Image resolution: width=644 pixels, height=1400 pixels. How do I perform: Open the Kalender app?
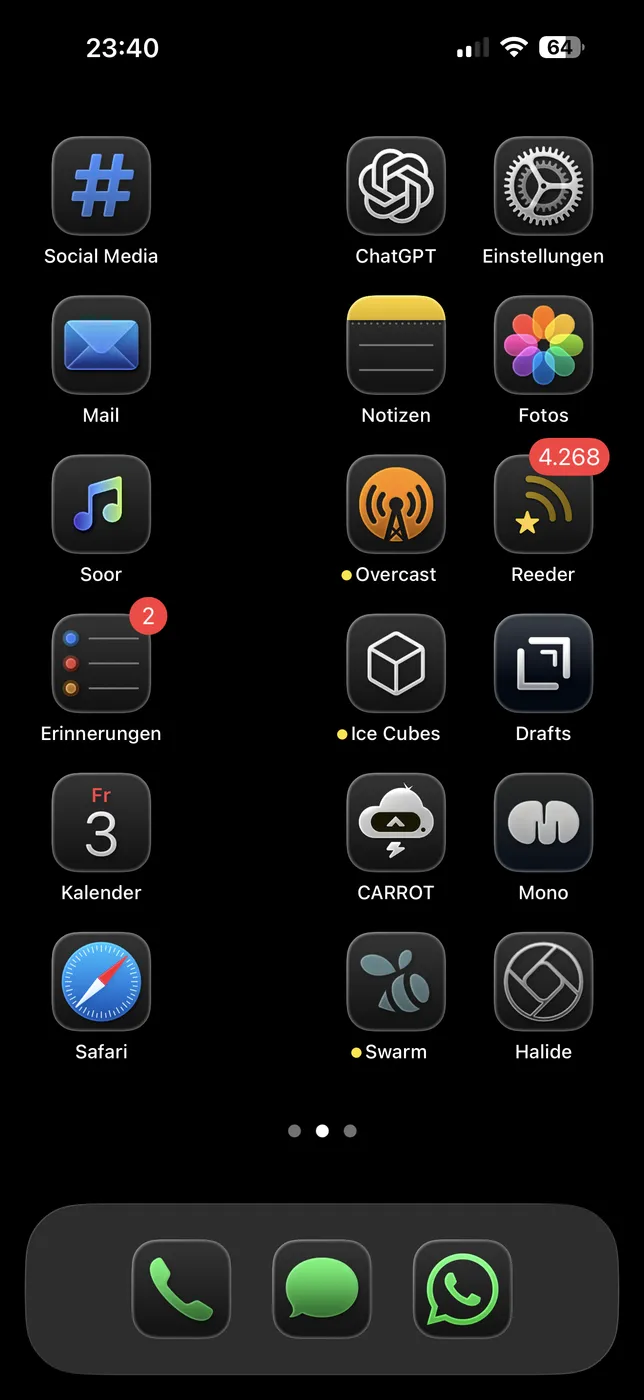pos(101,822)
